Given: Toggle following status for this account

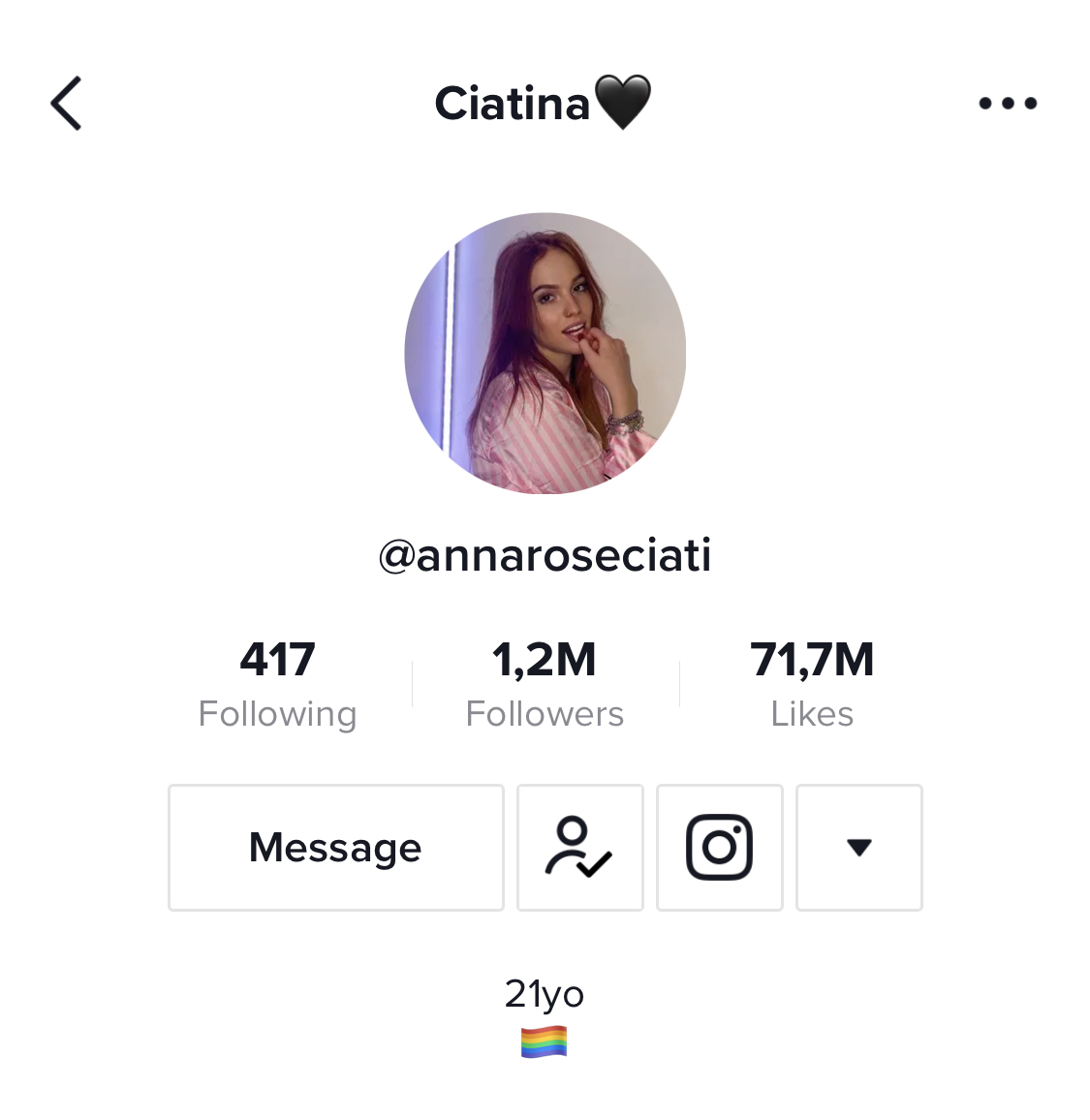Looking at the screenshot, I should pos(579,847).
